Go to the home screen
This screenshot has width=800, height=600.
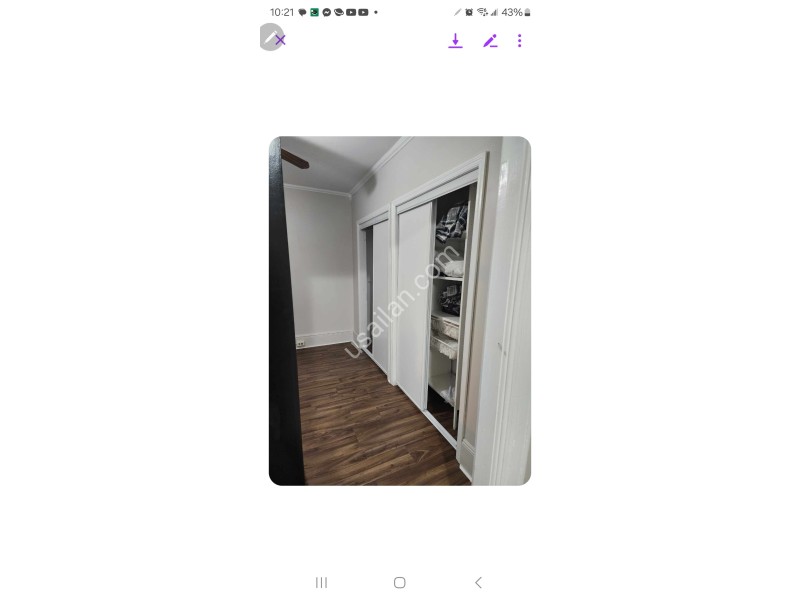399,582
